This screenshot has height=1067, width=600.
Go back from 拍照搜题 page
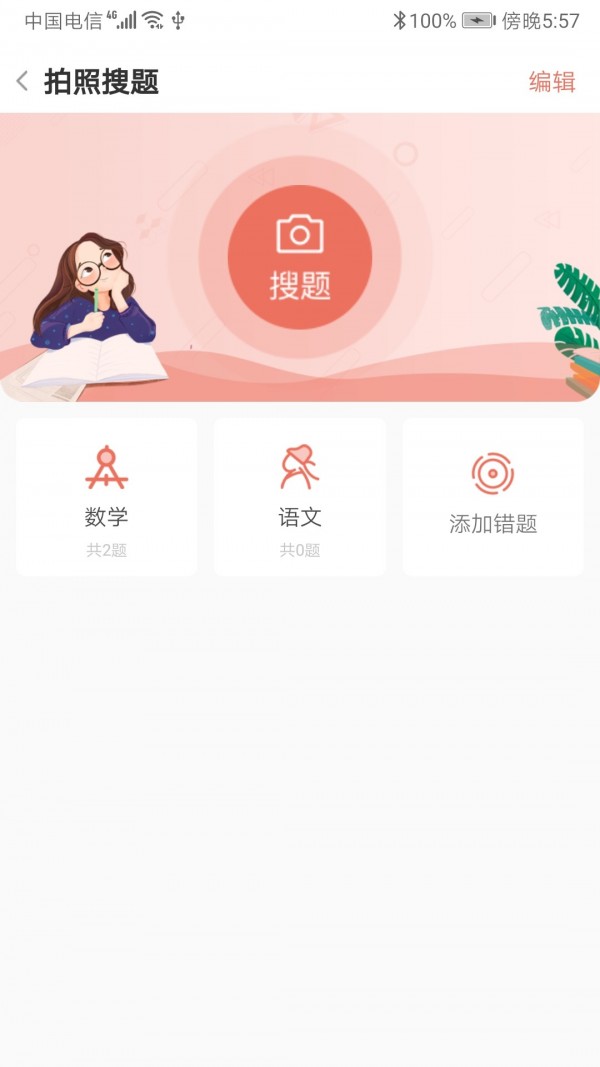pos(22,82)
